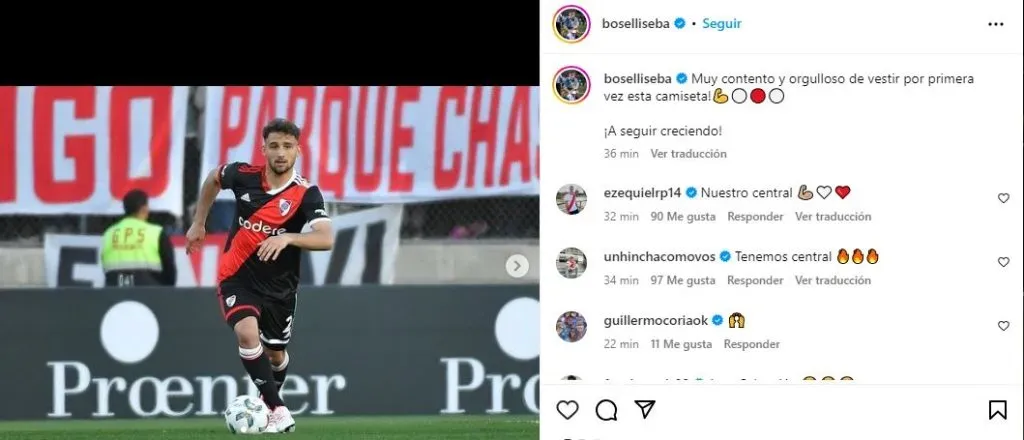Like guillermocoriaok's comment
1024x440 pixels.
click(1003, 326)
